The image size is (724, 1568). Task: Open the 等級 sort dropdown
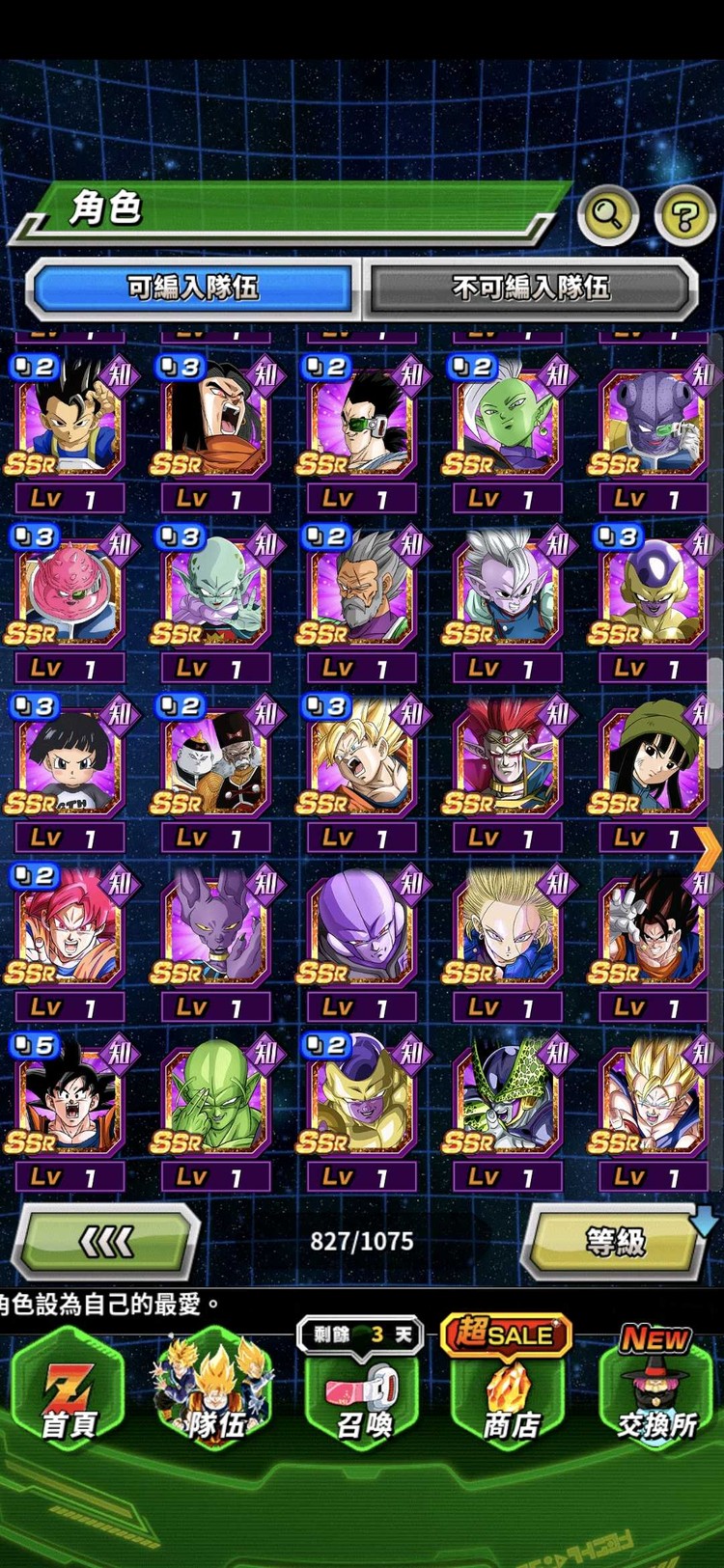pyautogui.click(x=615, y=1241)
